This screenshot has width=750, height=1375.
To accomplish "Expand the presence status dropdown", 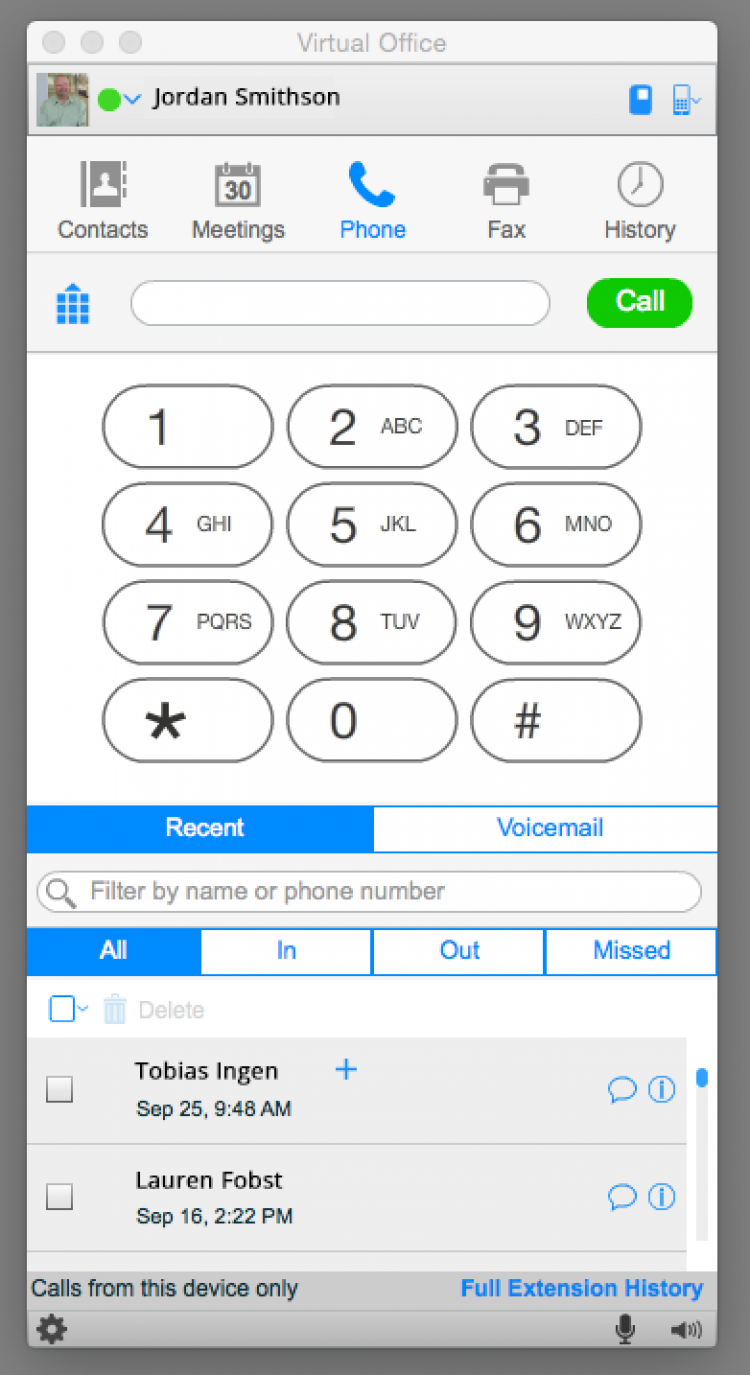I will tap(132, 99).
